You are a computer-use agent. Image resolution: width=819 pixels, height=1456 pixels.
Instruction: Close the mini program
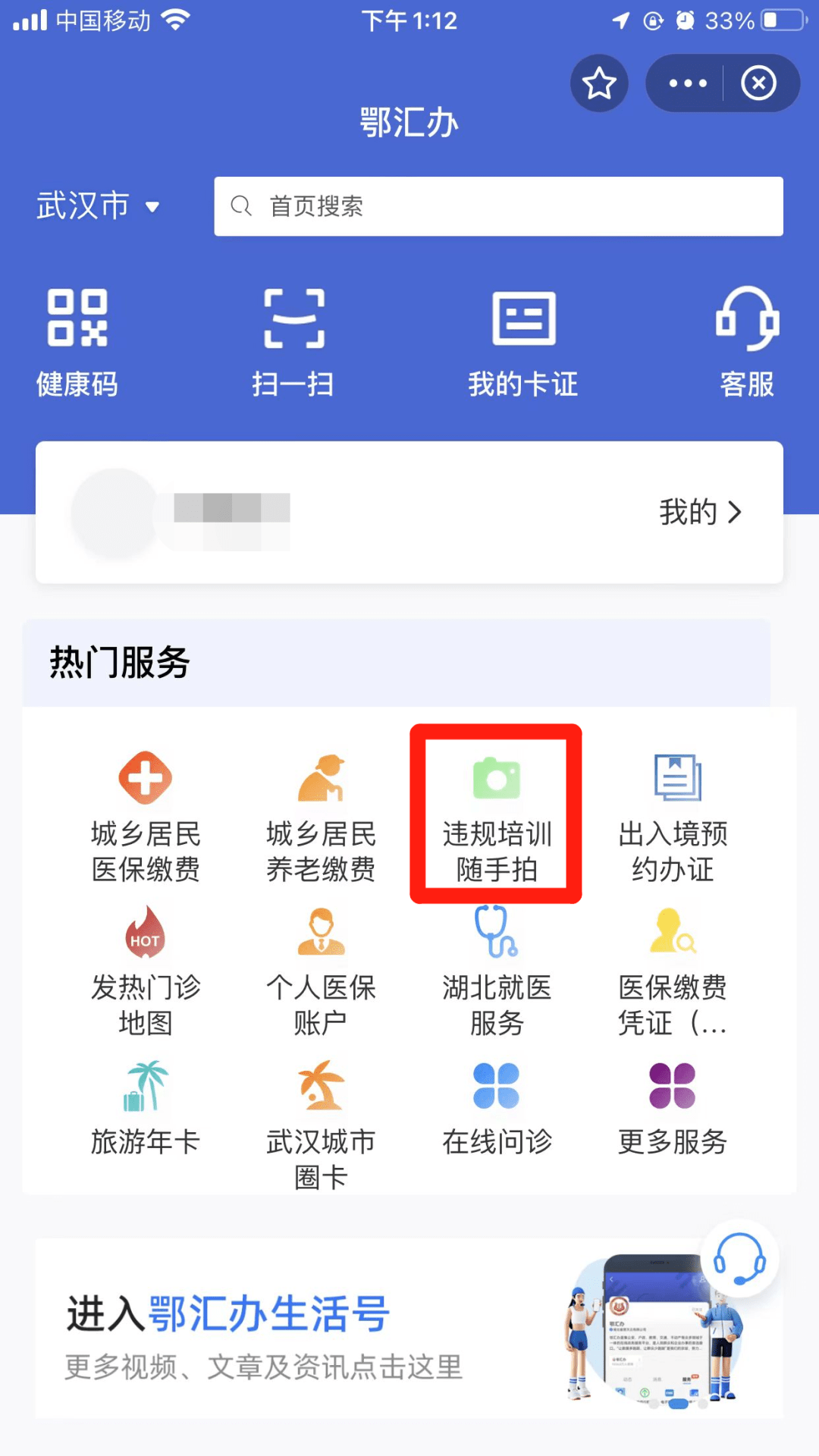(x=758, y=83)
